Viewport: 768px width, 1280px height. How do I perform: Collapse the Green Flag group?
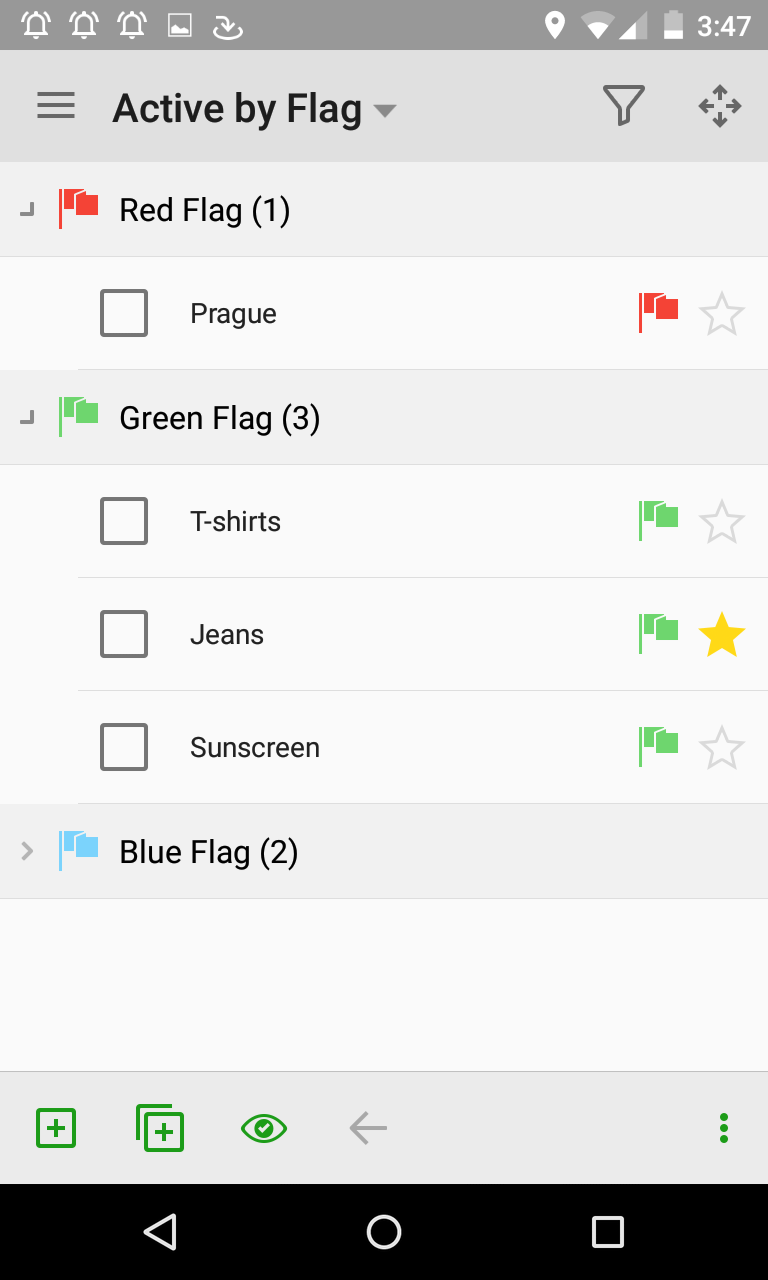pyautogui.click(x=27, y=417)
